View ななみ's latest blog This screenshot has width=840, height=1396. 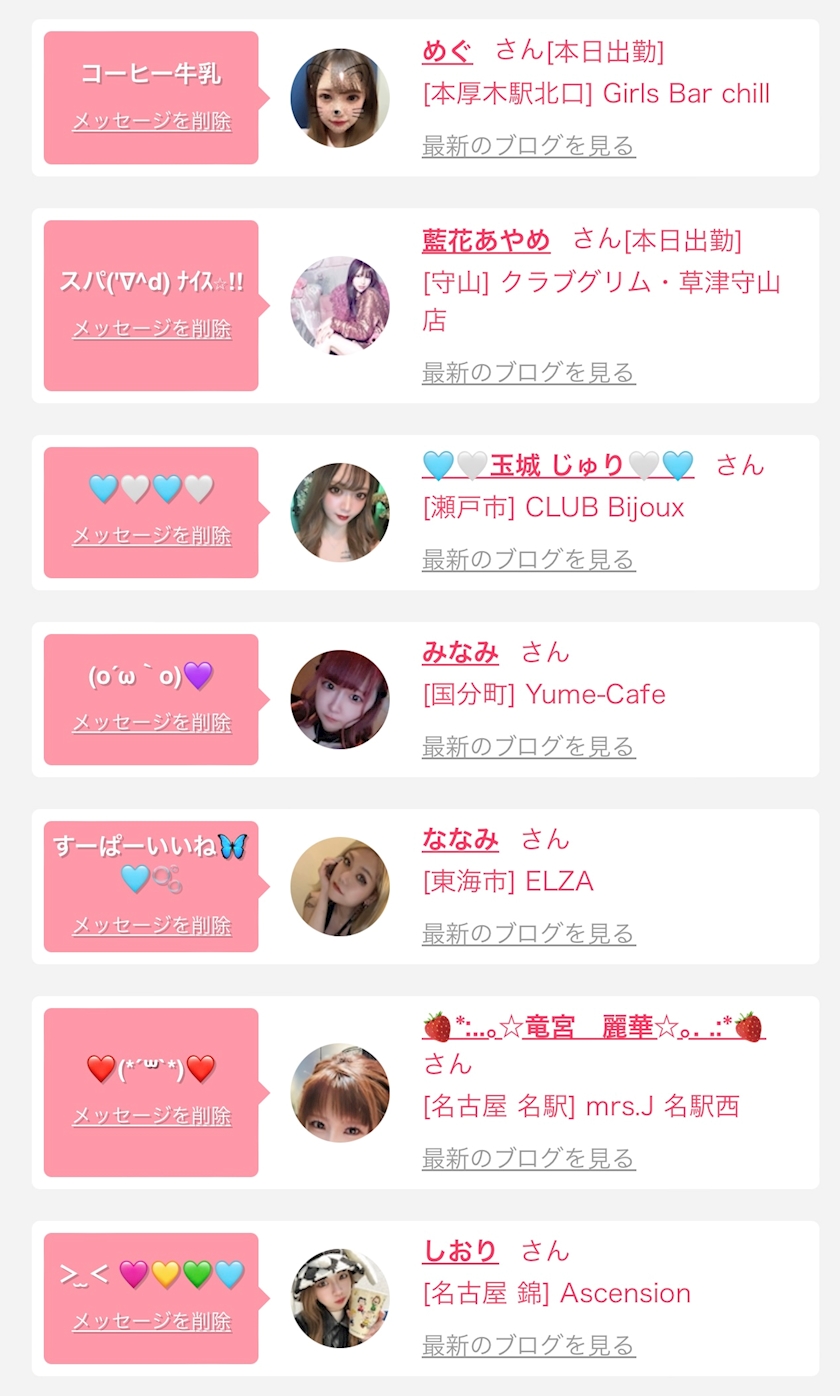tap(528, 934)
